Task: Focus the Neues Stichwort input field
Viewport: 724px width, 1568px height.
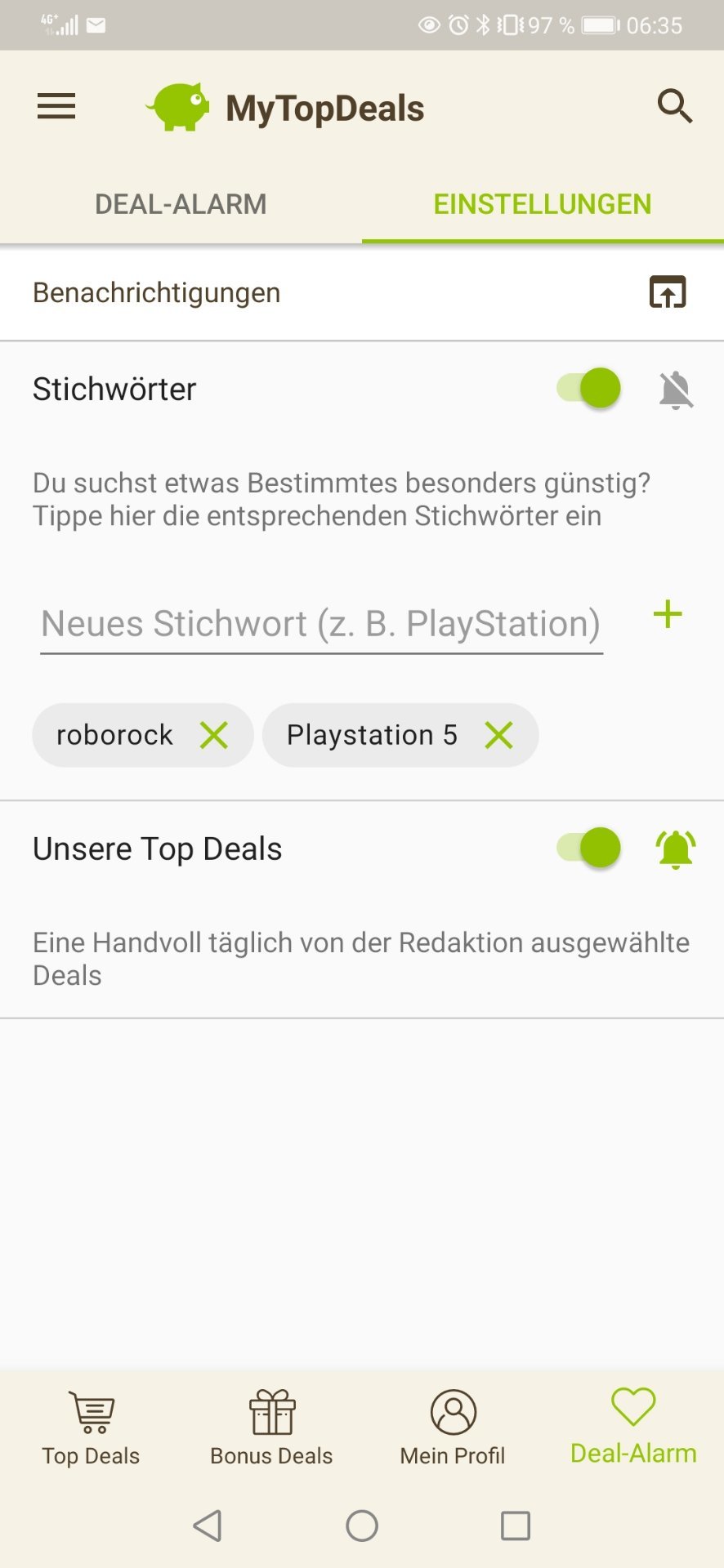Action: tap(321, 624)
